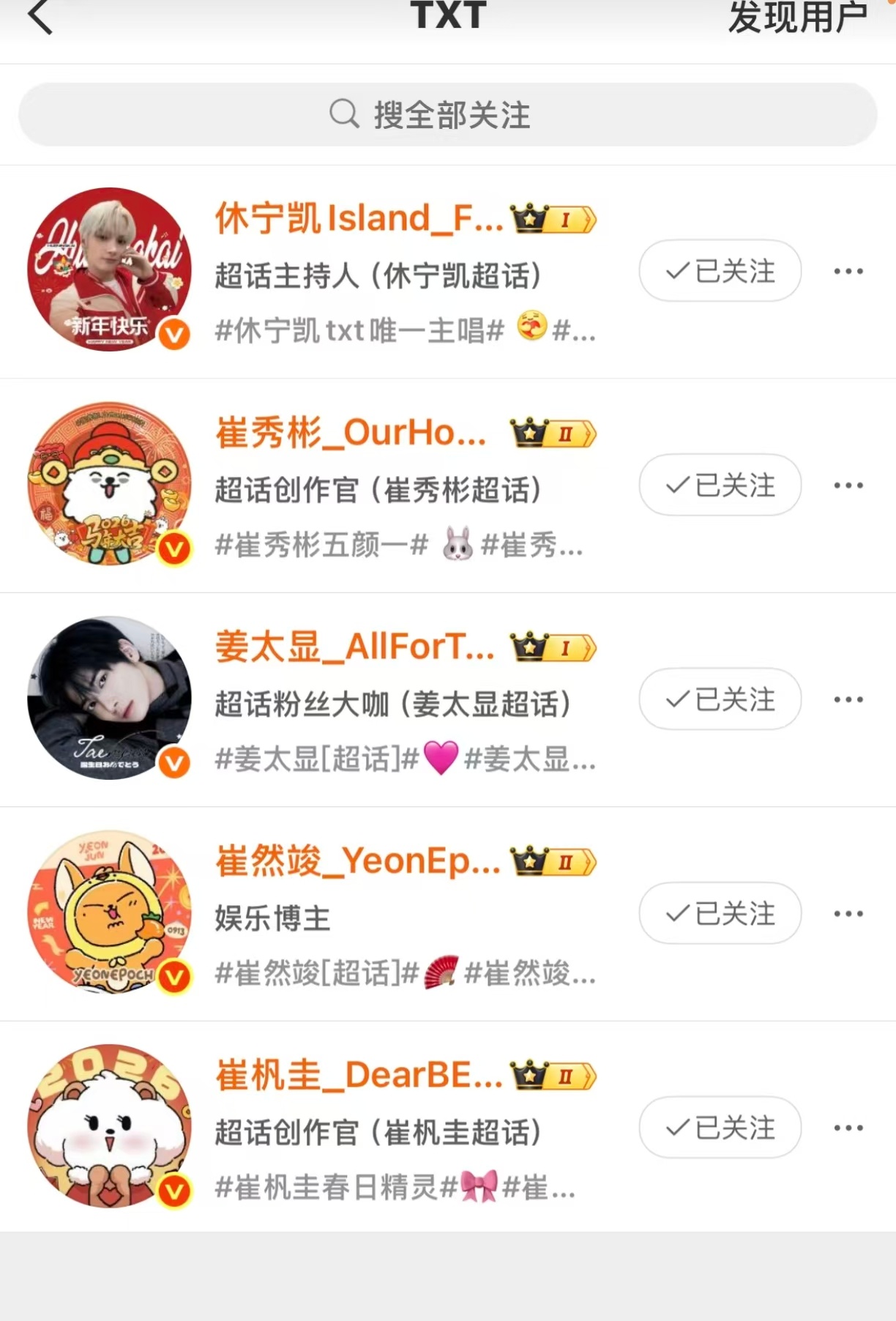This screenshot has height=1321, width=896.
Task: Click the 搜全部关注 search field
Action: [x=448, y=114]
